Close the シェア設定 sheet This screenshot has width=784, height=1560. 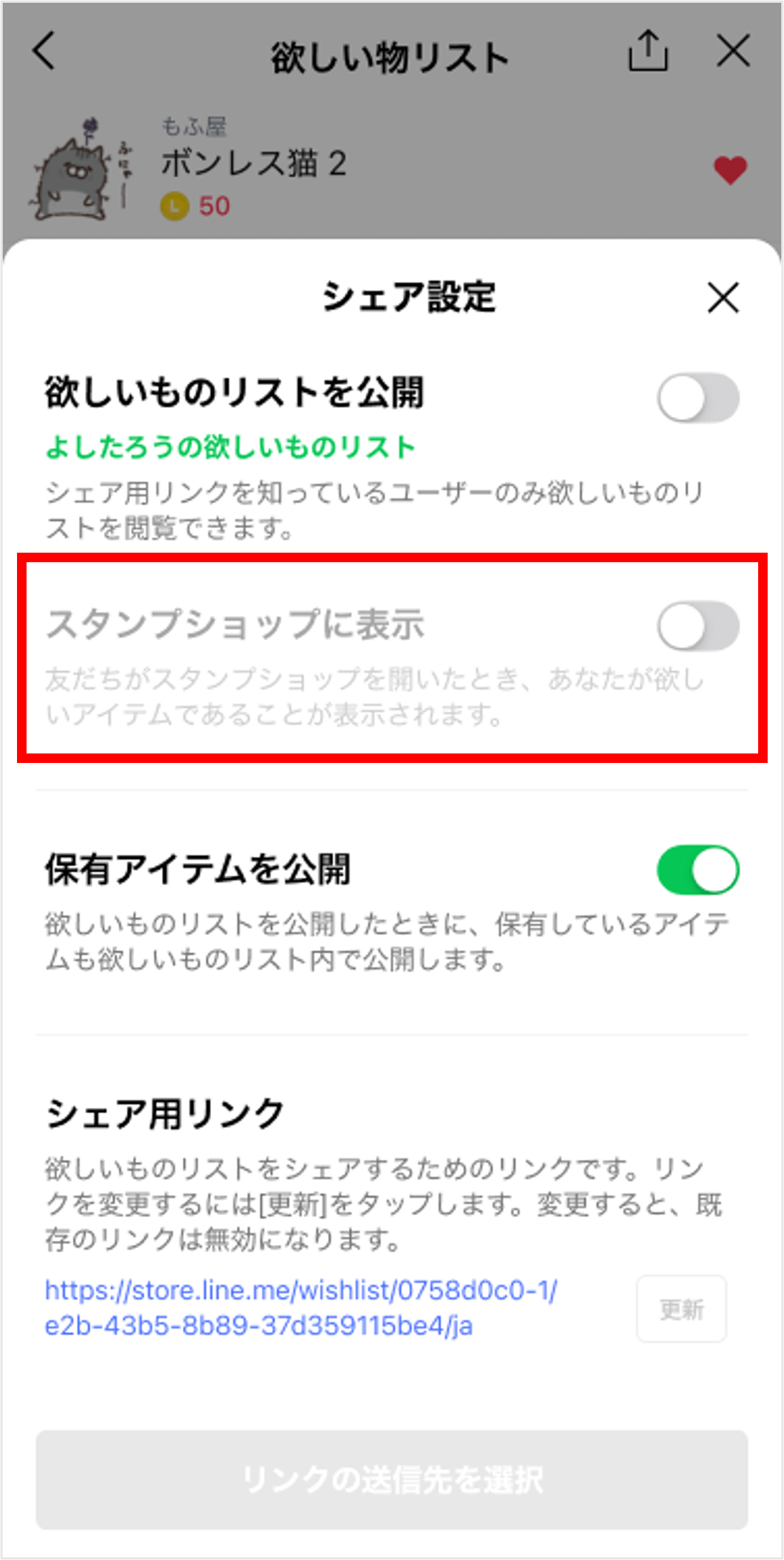click(x=723, y=298)
